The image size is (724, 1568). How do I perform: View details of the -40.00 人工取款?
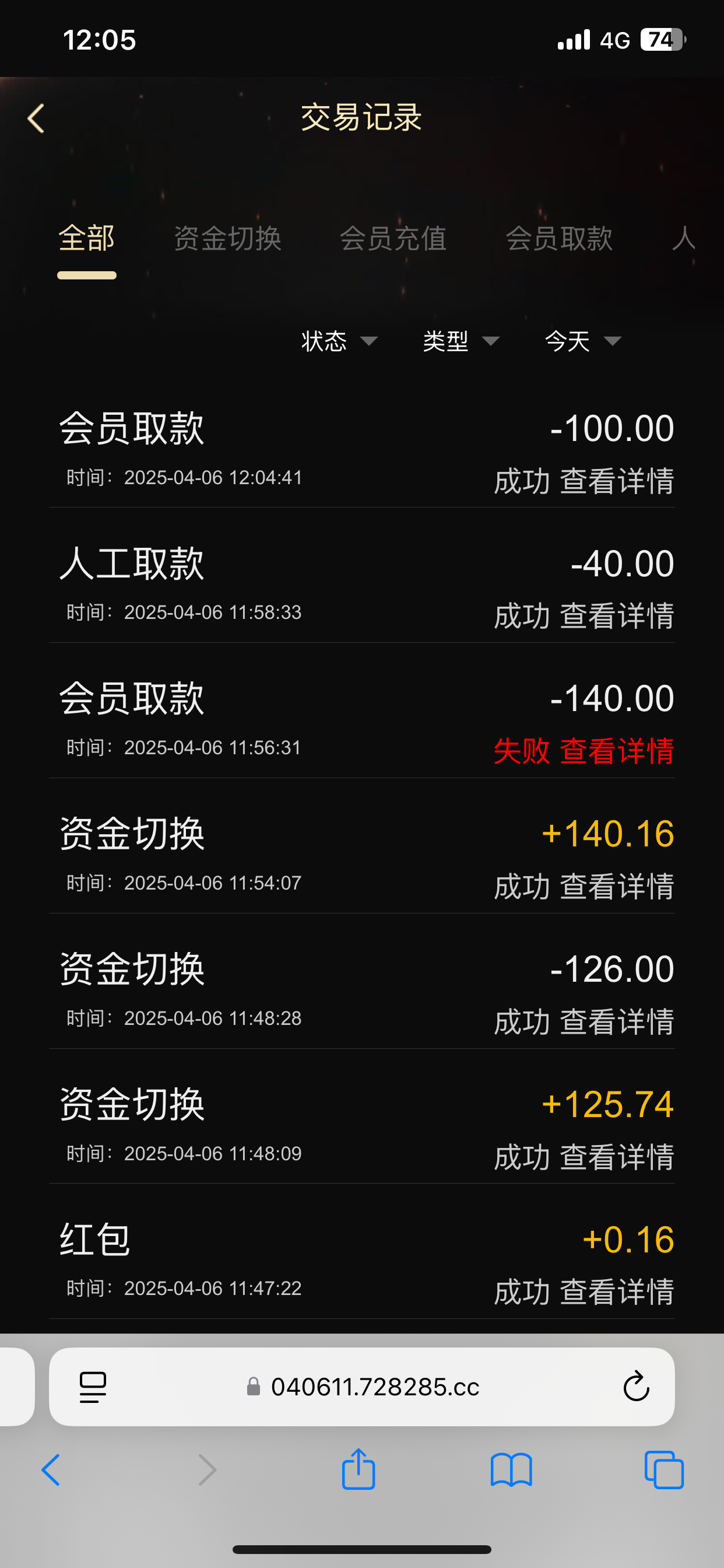coord(616,616)
